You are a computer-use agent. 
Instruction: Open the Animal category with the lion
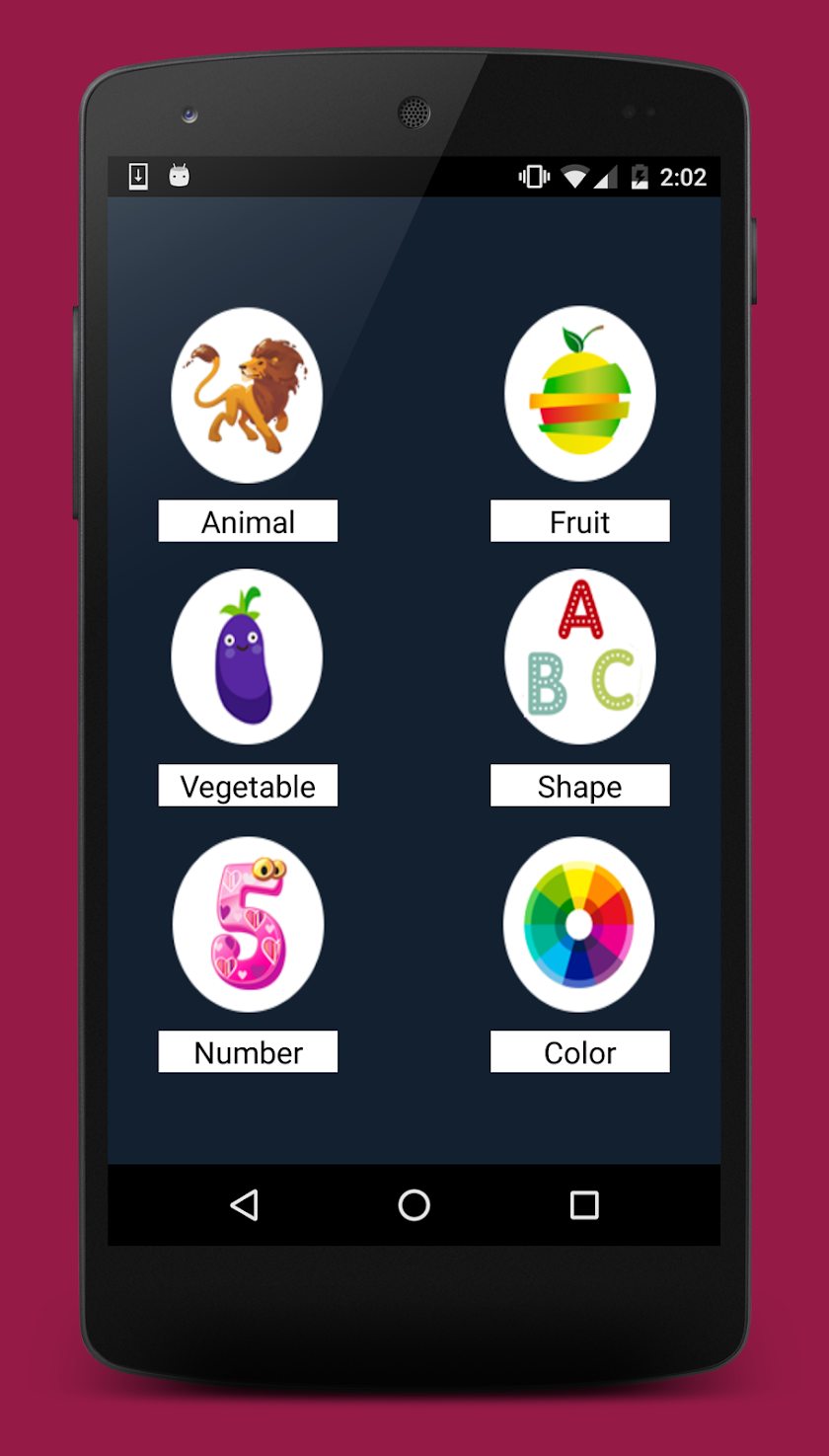[247, 395]
